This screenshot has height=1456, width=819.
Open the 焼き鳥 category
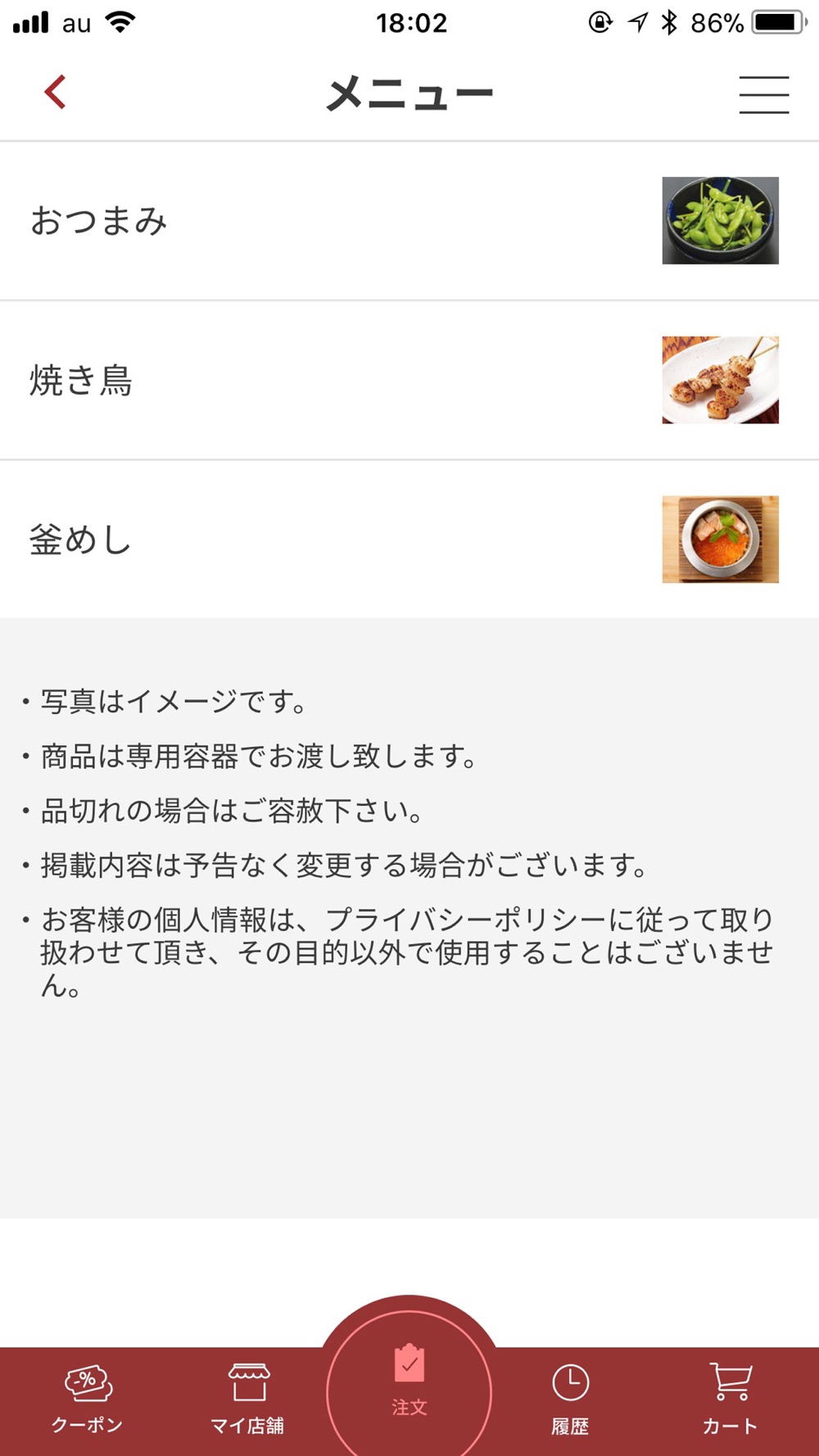(409, 380)
